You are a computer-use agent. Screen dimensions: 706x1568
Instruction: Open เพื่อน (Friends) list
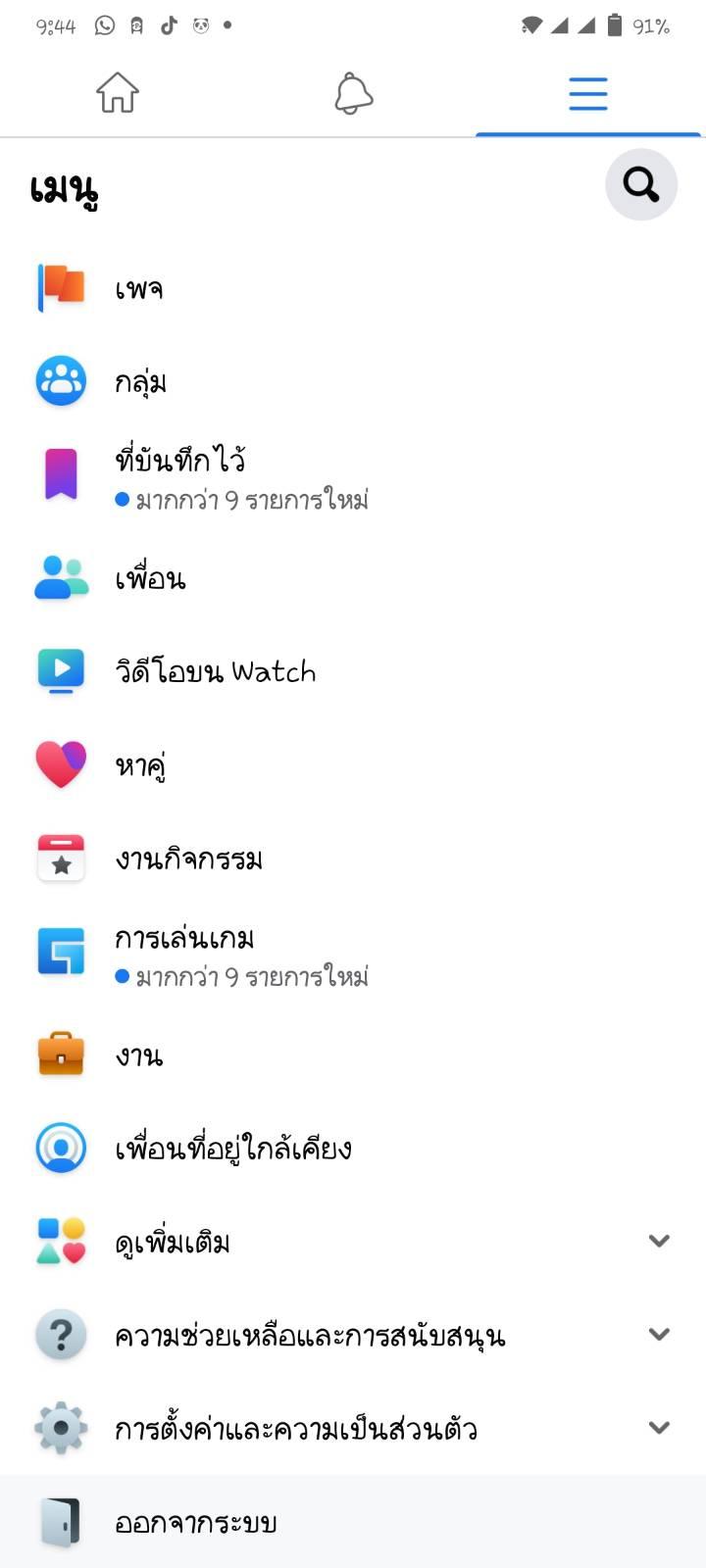[x=353, y=578]
